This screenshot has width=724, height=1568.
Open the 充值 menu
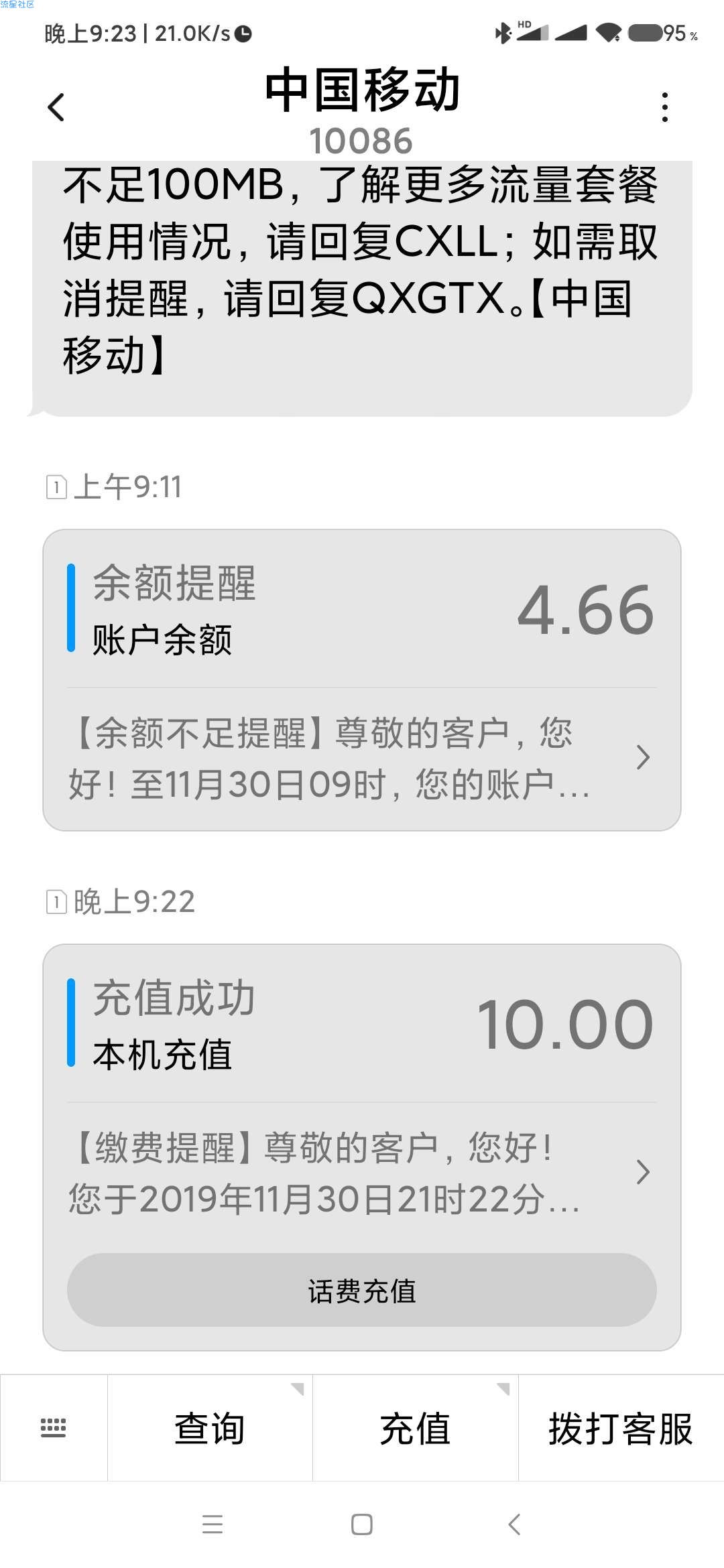coord(415,1429)
